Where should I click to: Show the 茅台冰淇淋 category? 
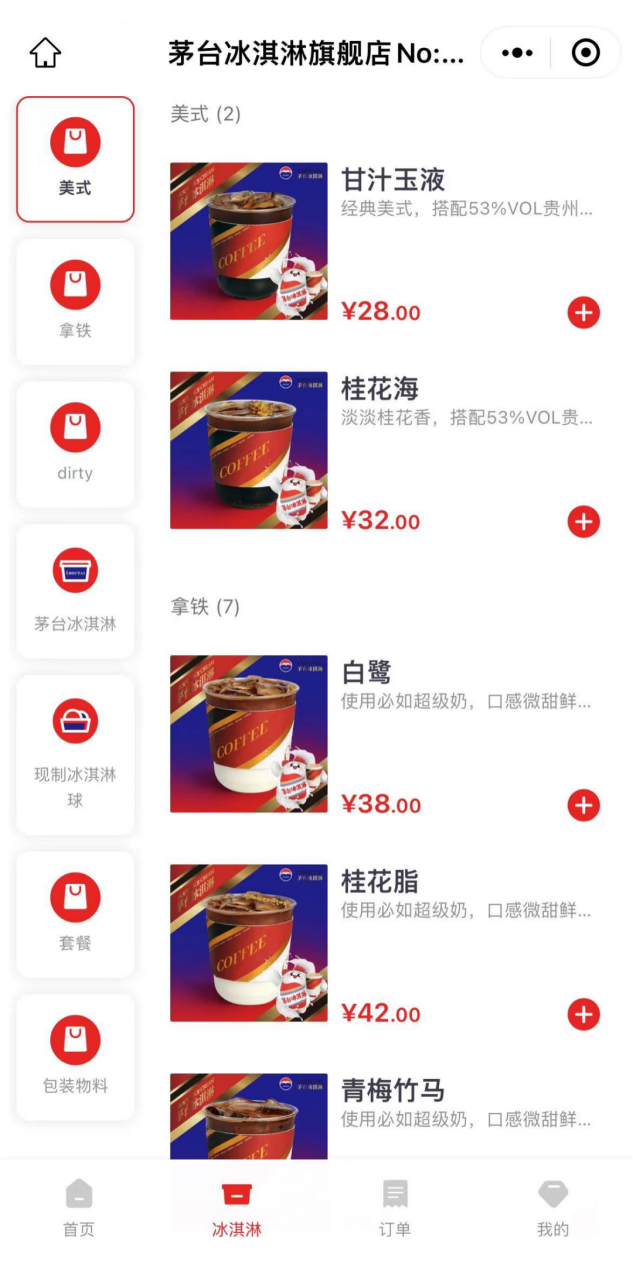click(75, 591)
